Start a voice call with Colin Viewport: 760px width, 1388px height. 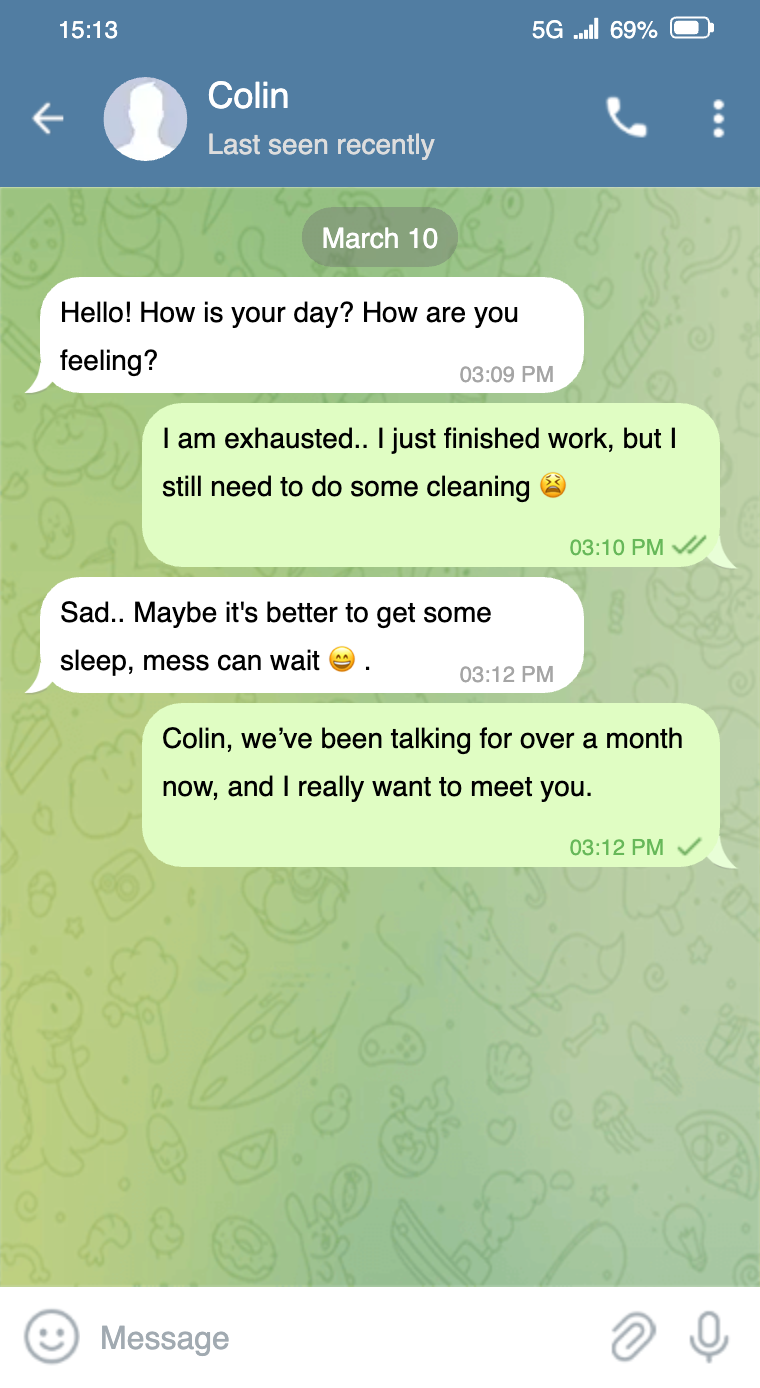coord(627,119)
